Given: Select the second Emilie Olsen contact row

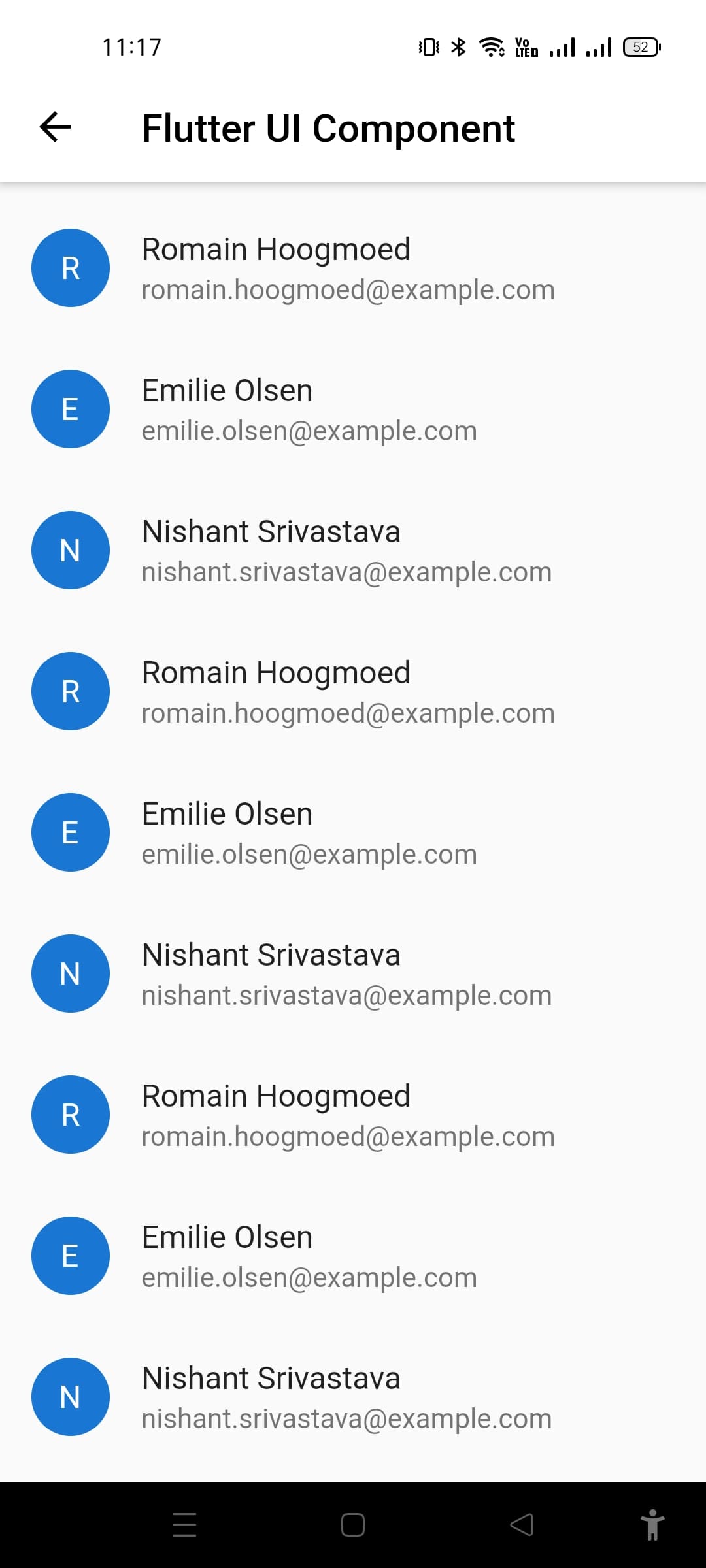Looking at the screenshot, I should (x=353, y=832).
